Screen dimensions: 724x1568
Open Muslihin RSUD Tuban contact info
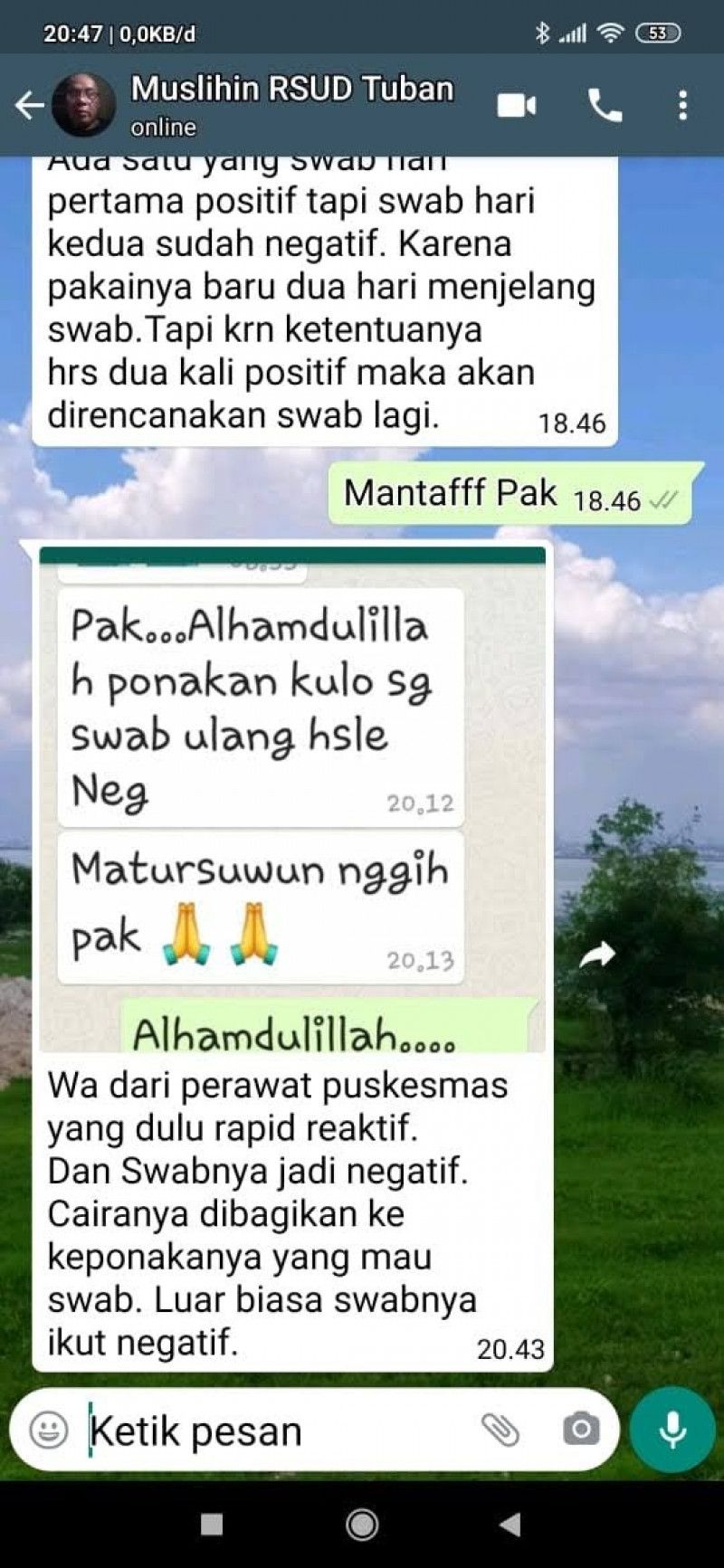coord(291,105)
